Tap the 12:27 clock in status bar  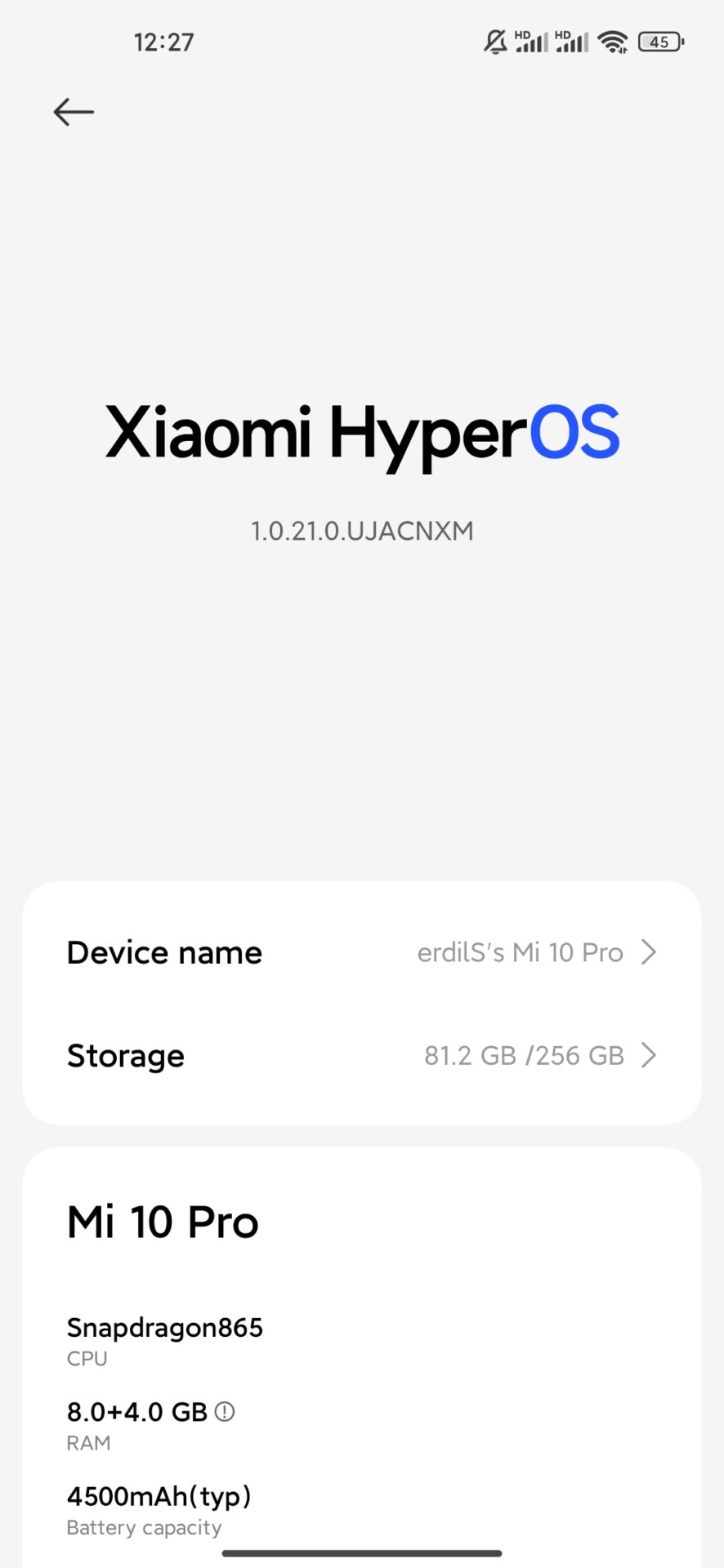tap(163, 41)
